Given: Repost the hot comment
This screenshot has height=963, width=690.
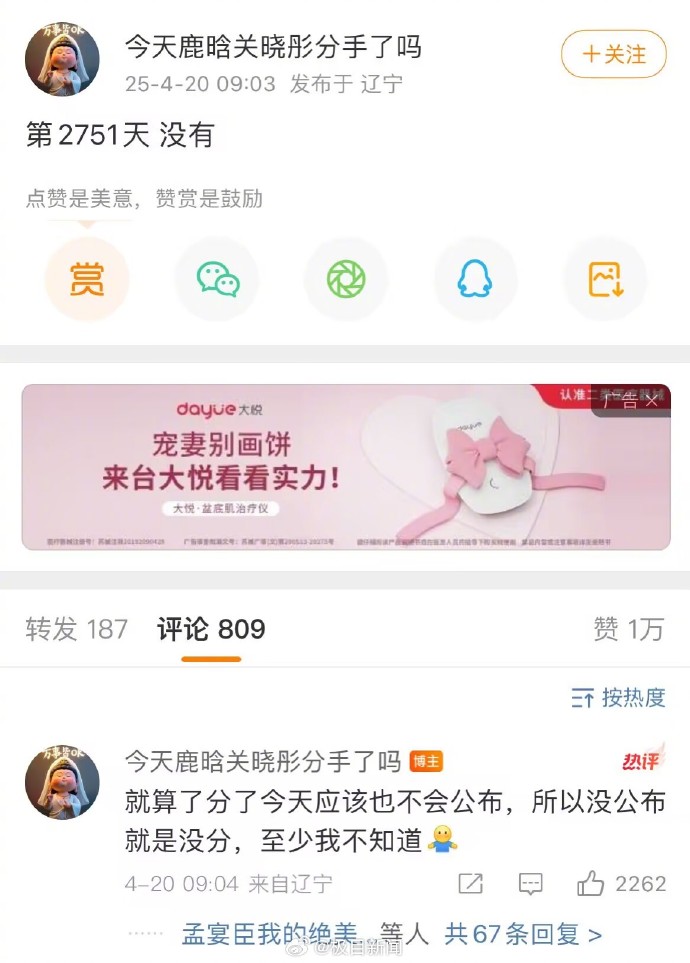Looking at the screenshot, I should (470, 884).
